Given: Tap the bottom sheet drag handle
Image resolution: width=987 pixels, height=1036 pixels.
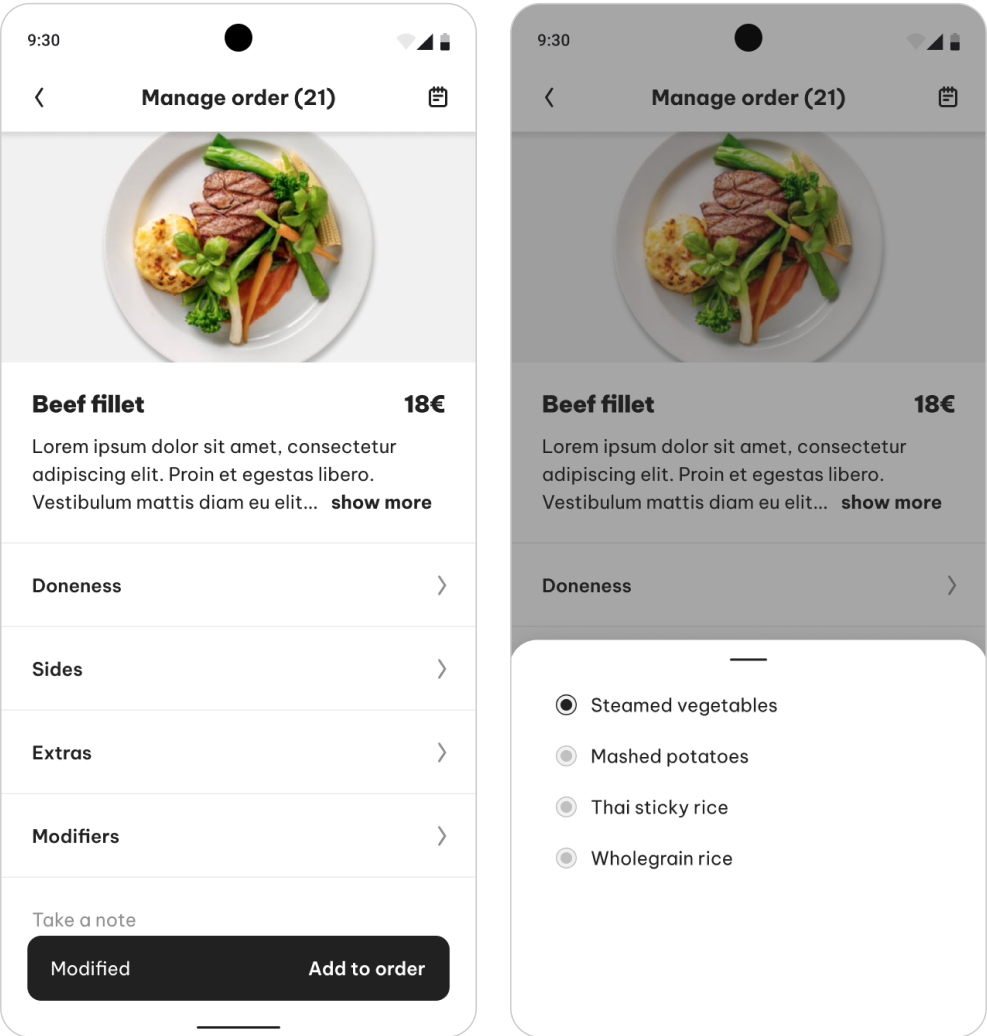Looking at the screenshot, I should point(748,660).
